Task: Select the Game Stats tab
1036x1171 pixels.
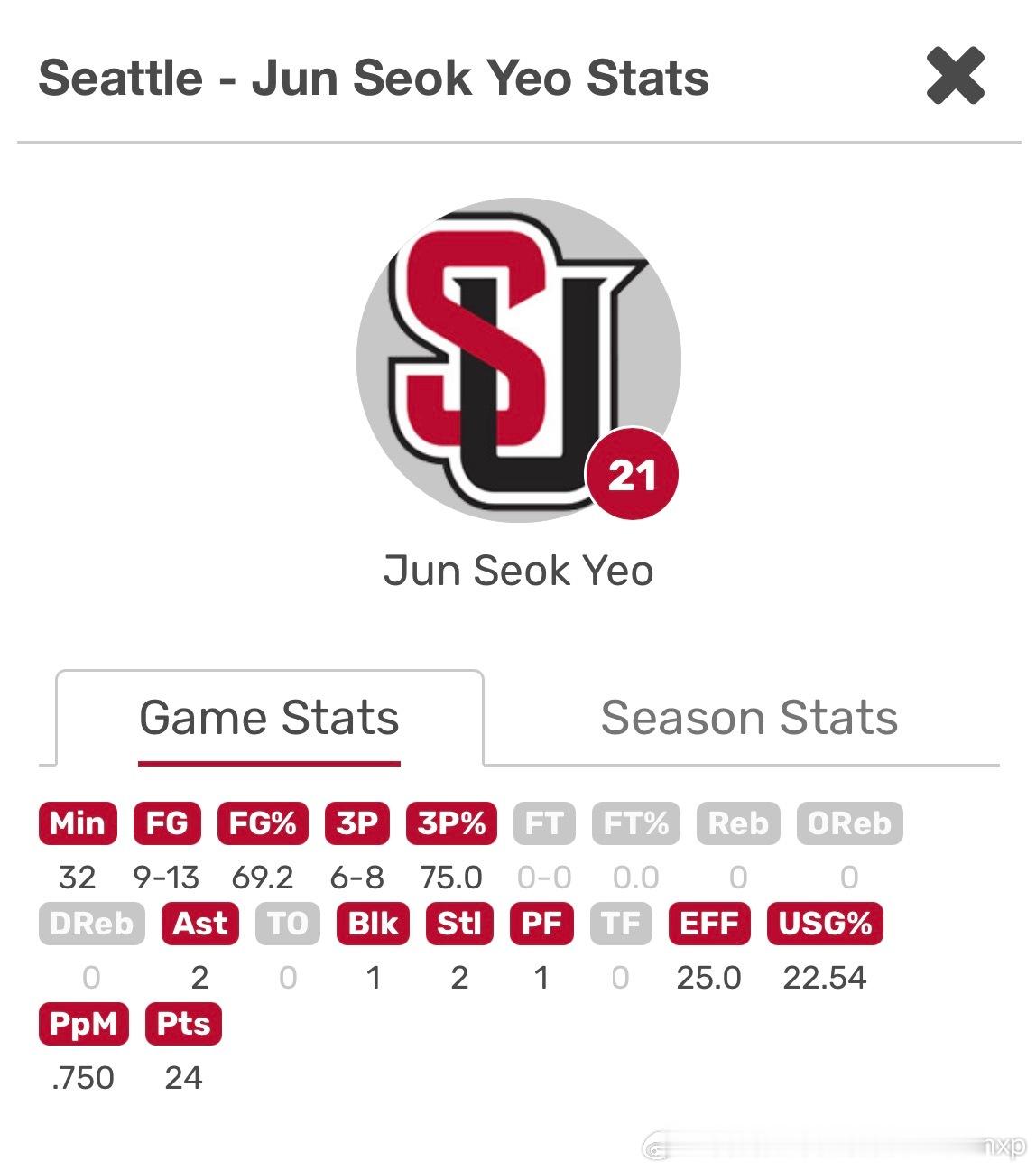Action: point(269,719)
